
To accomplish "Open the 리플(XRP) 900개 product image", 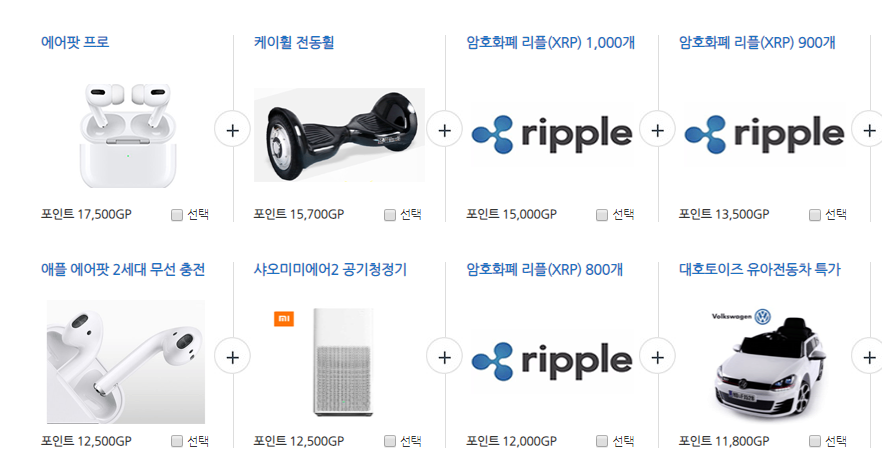I will 764,133.
